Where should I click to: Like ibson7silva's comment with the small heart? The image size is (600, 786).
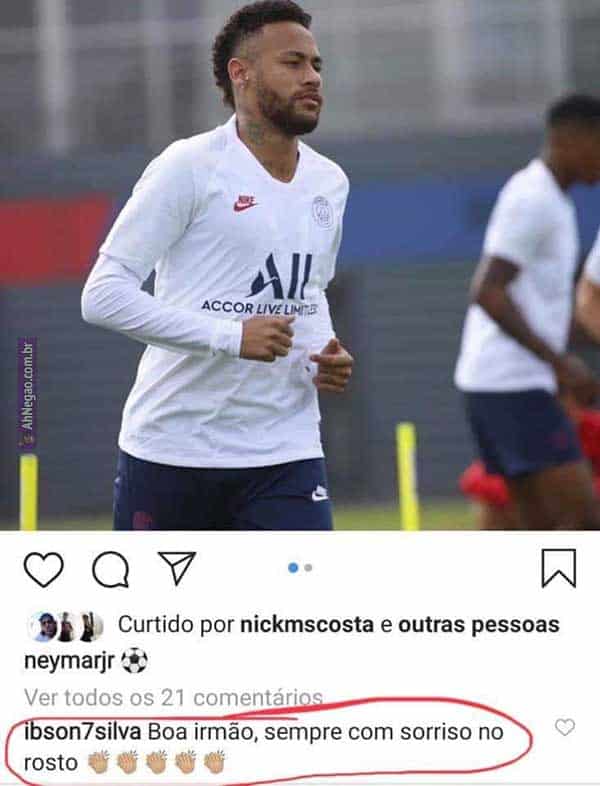coord(565,727)
